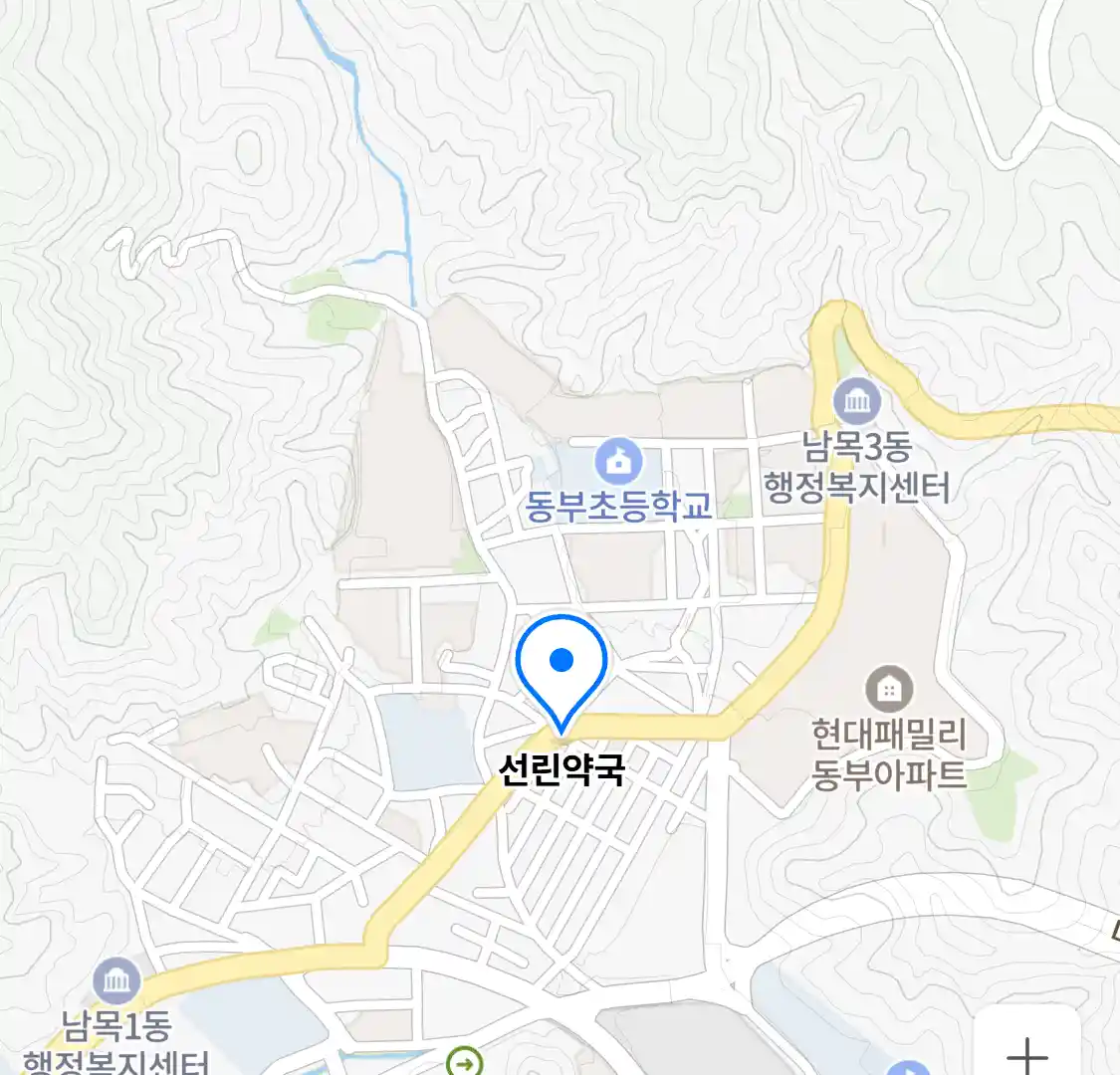Open the 남목1동 행정복지센터 marker

point(117,980)
